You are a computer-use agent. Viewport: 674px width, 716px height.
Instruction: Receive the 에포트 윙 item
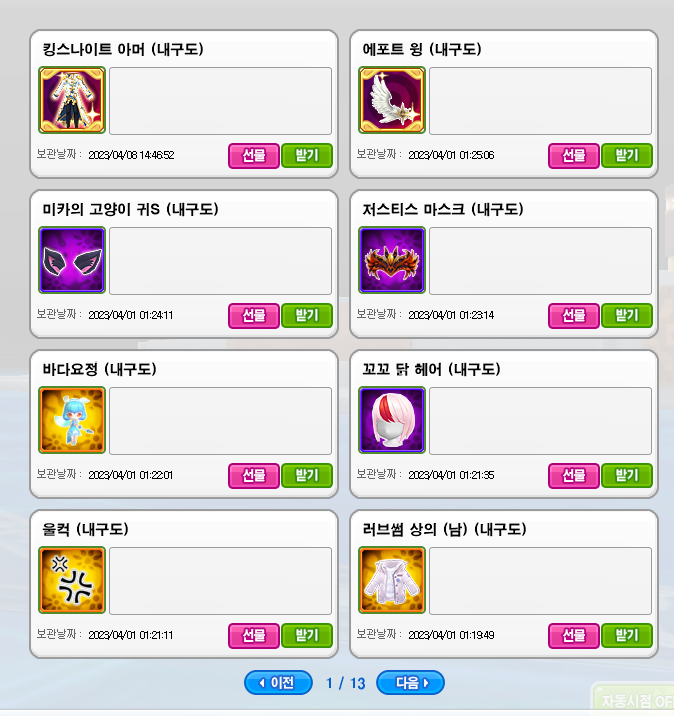point(627,156)
